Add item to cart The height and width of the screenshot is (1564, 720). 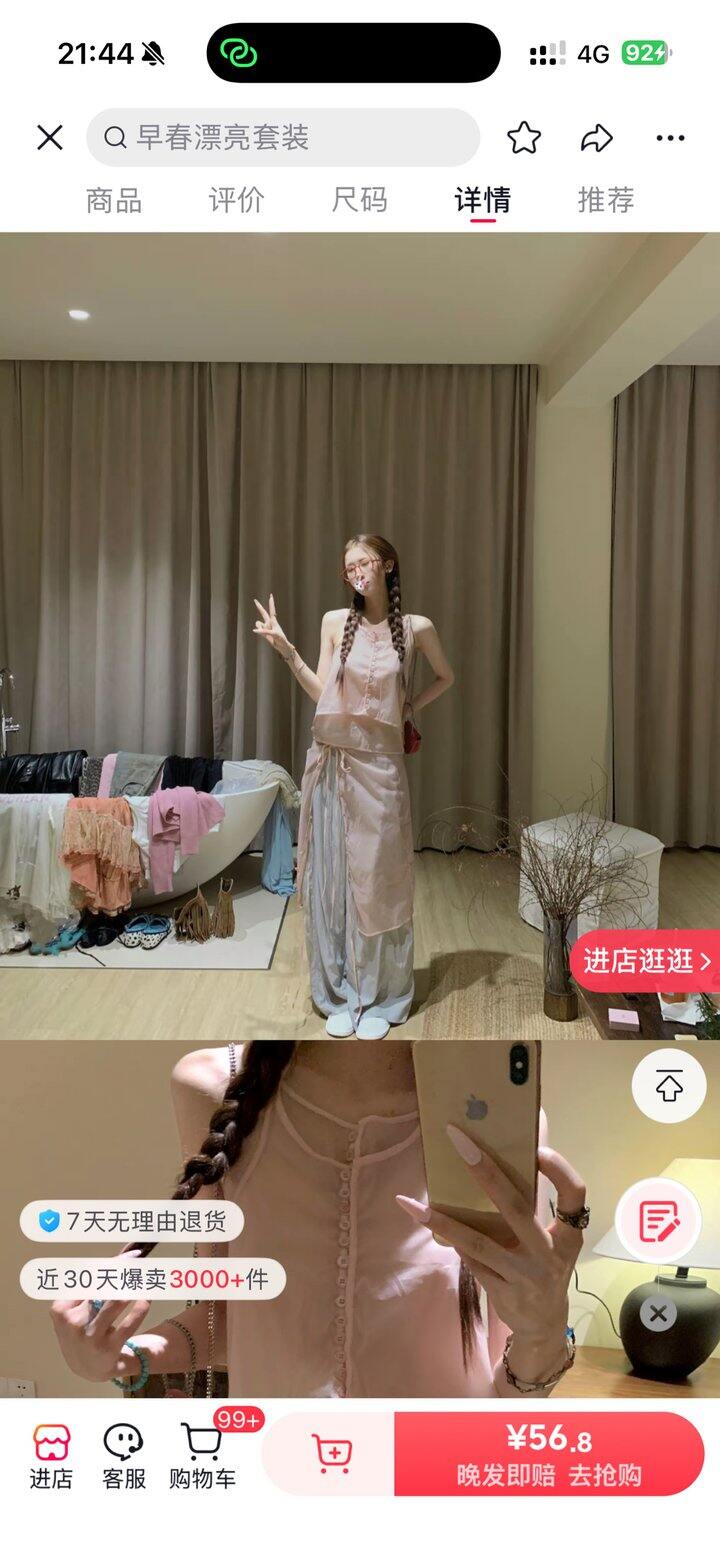coord(331,1453)
